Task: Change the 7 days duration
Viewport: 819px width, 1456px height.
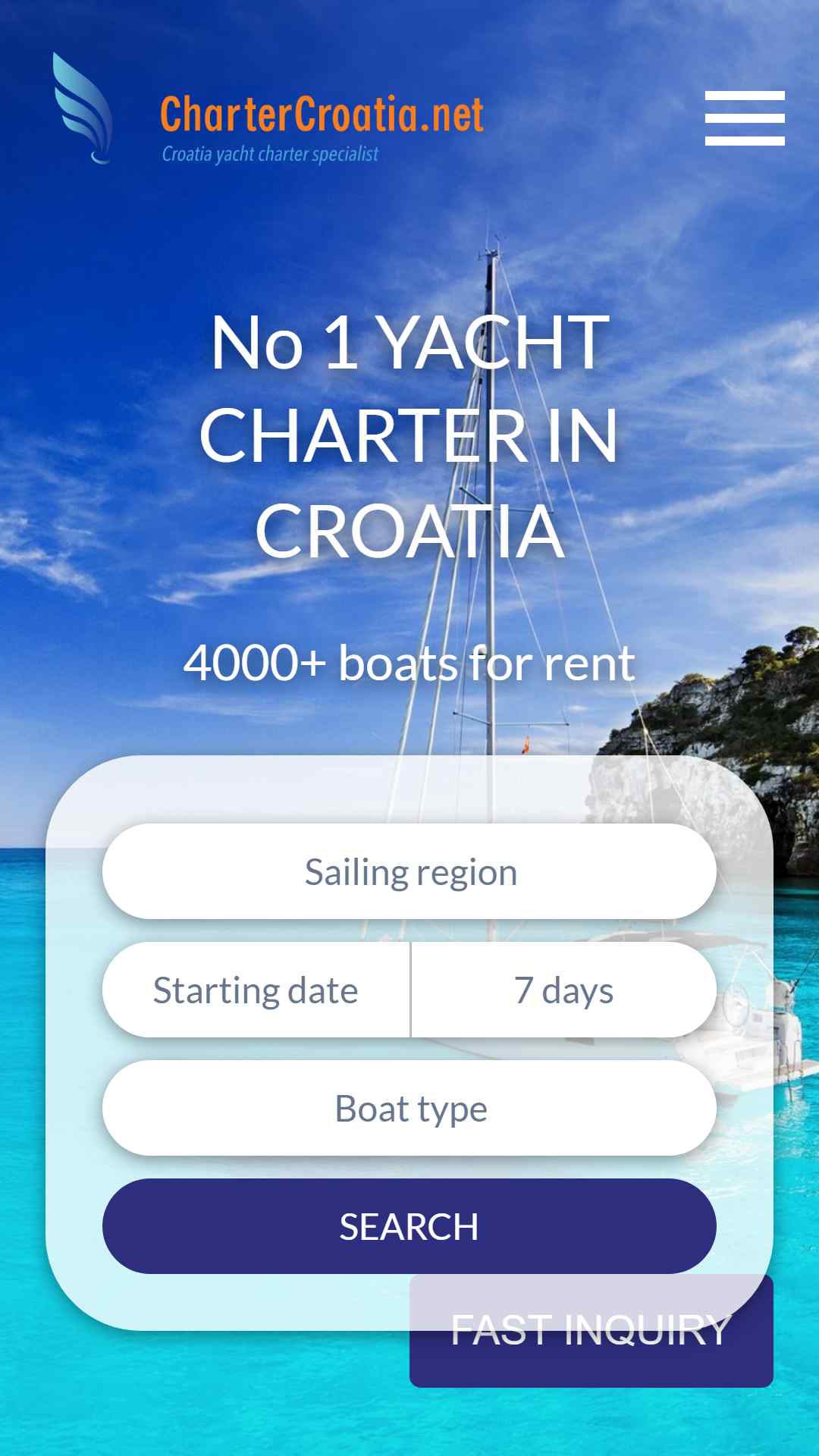Action: pyautogui.click(x=563, y=990)
